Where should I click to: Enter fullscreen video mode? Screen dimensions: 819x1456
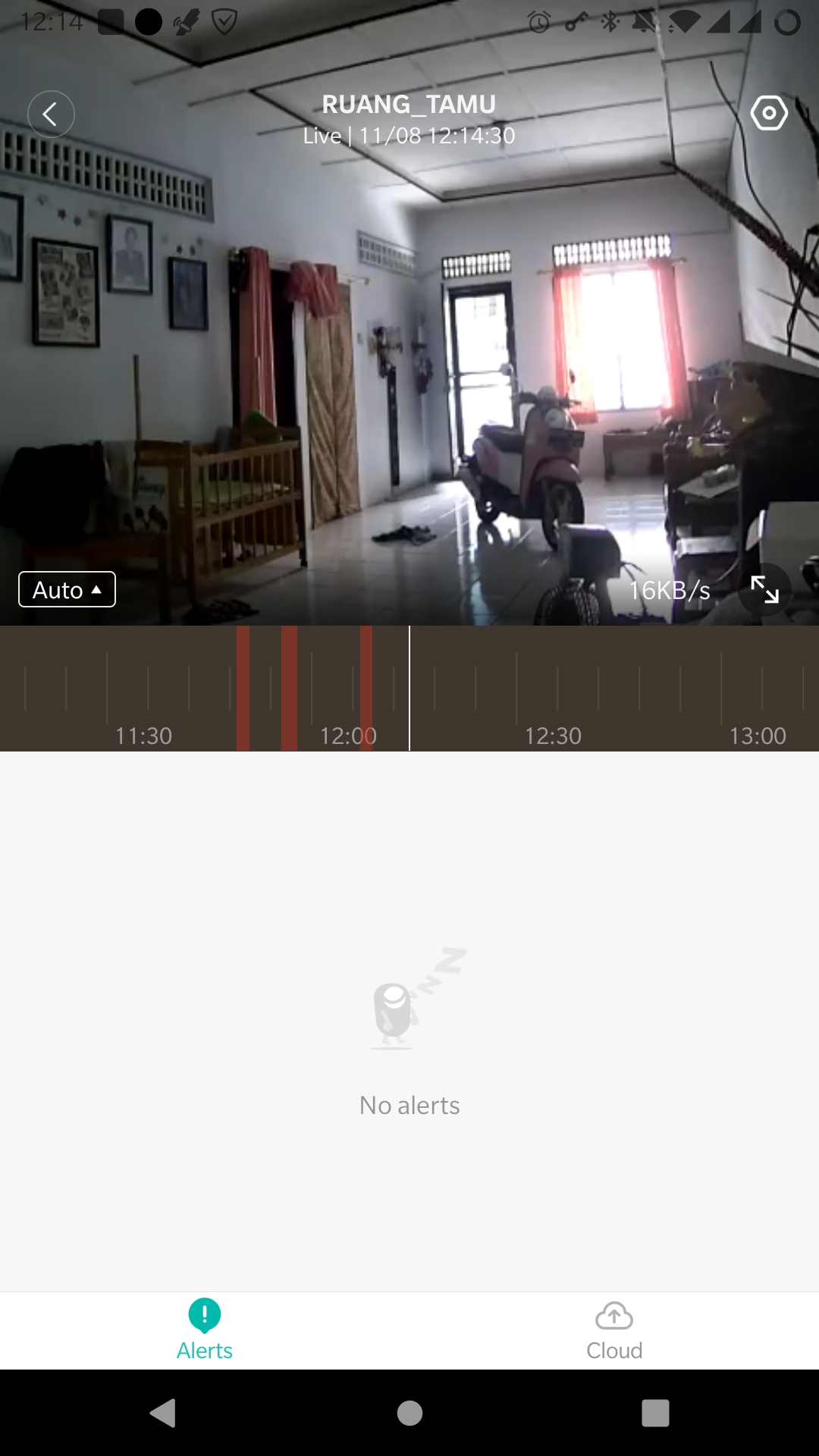(764, 589)
